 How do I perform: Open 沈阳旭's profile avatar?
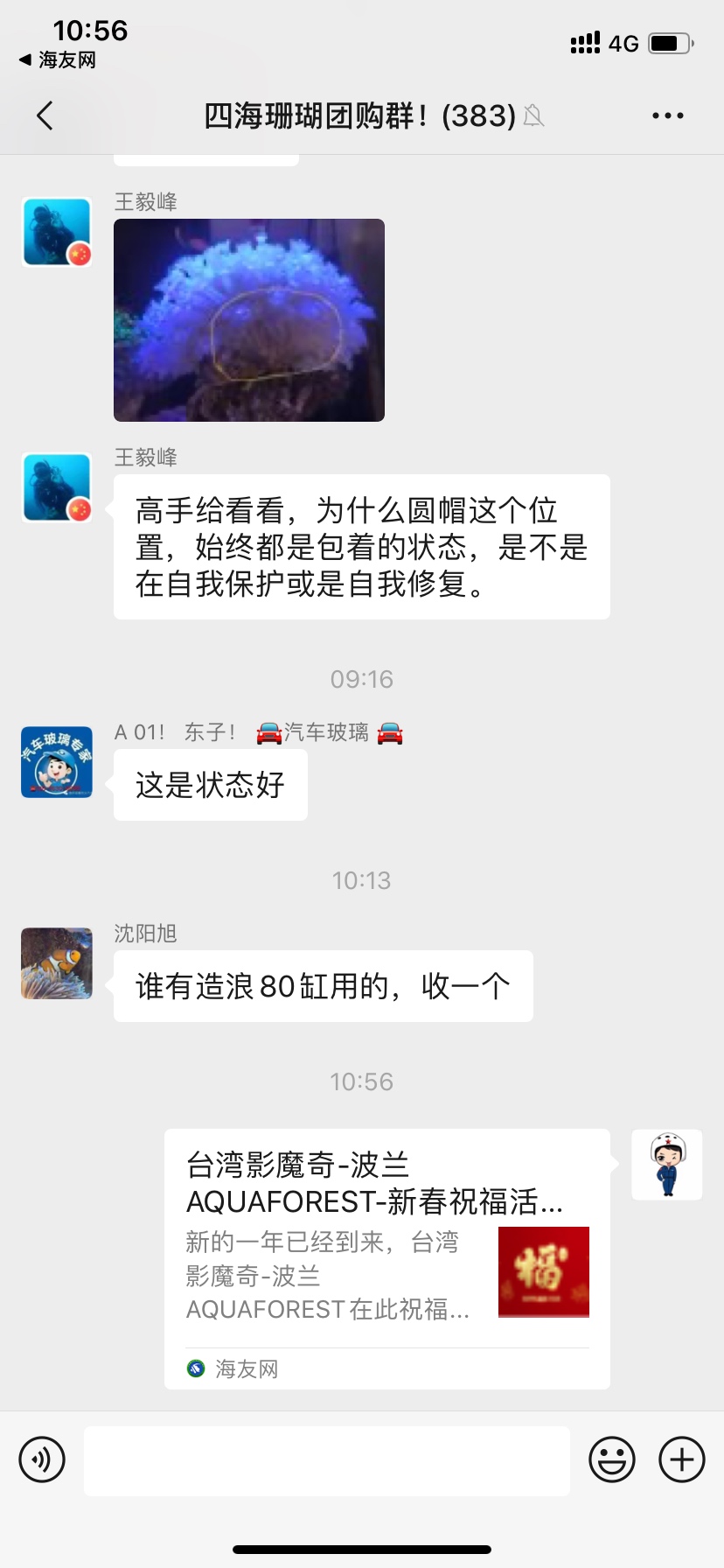[x=57, y=963]
